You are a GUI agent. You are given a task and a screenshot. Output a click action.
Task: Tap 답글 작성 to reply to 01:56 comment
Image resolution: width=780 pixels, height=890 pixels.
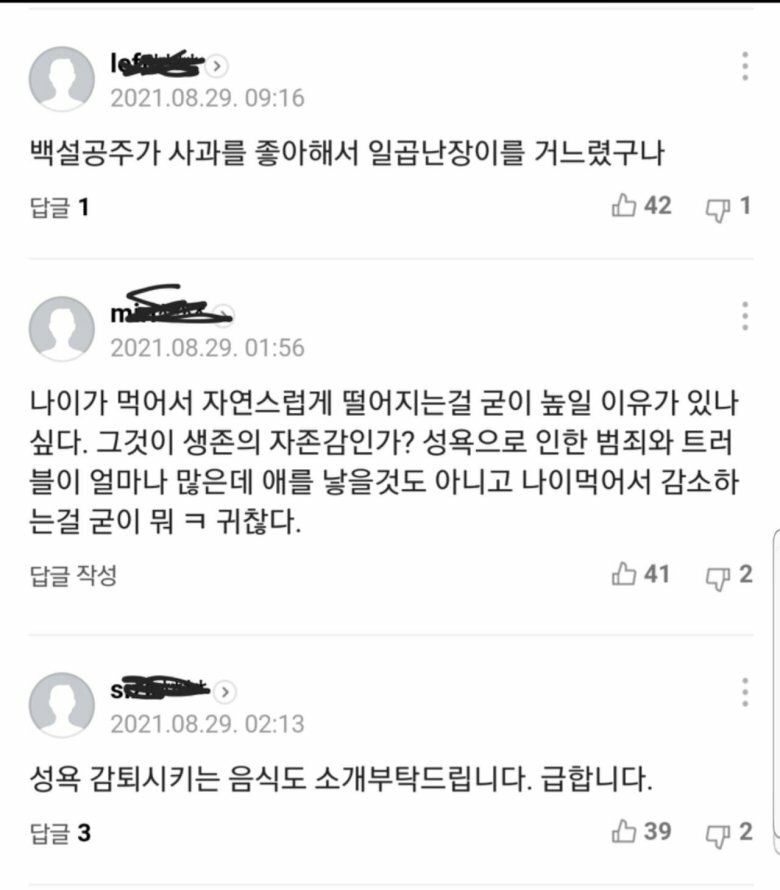click(x=73, y=576)
